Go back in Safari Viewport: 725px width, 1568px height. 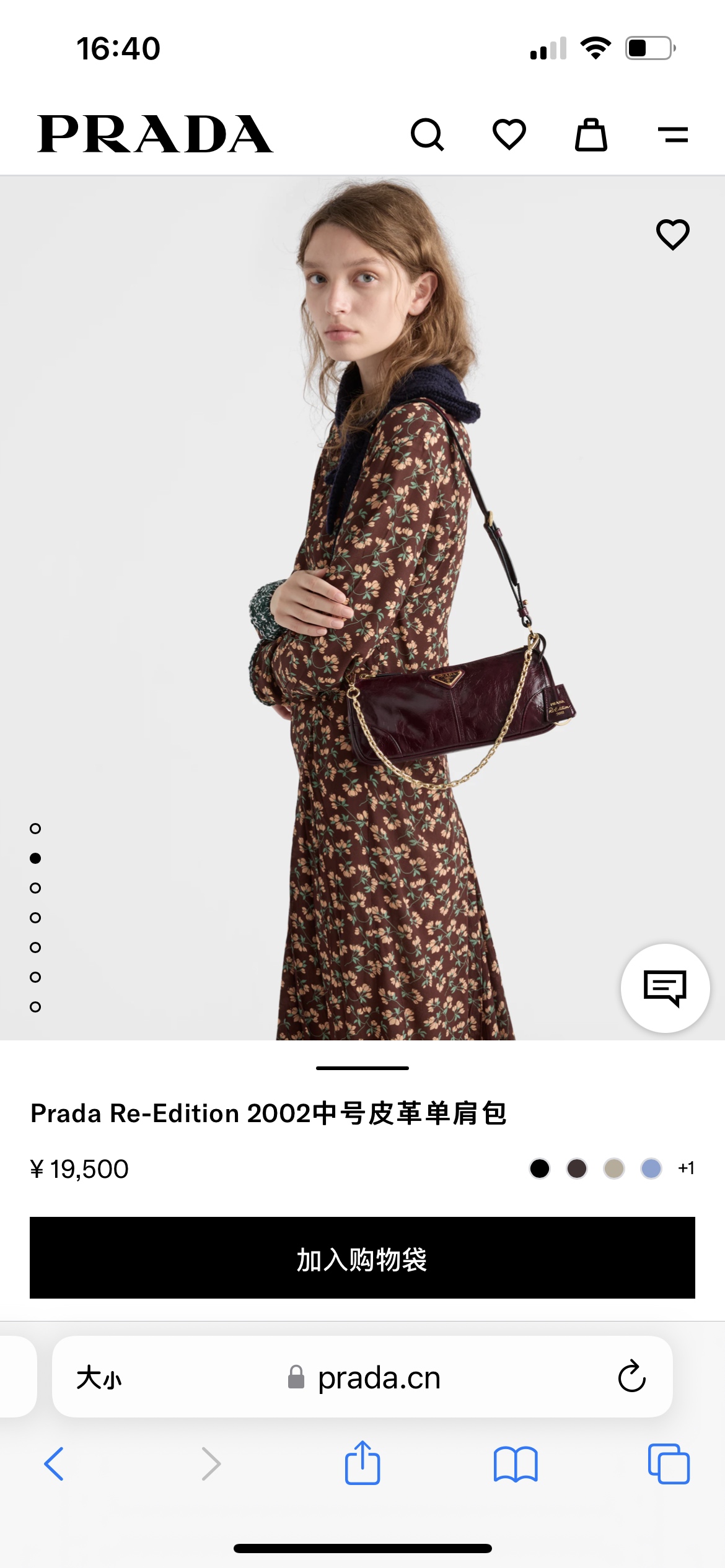pos(55,1464)
